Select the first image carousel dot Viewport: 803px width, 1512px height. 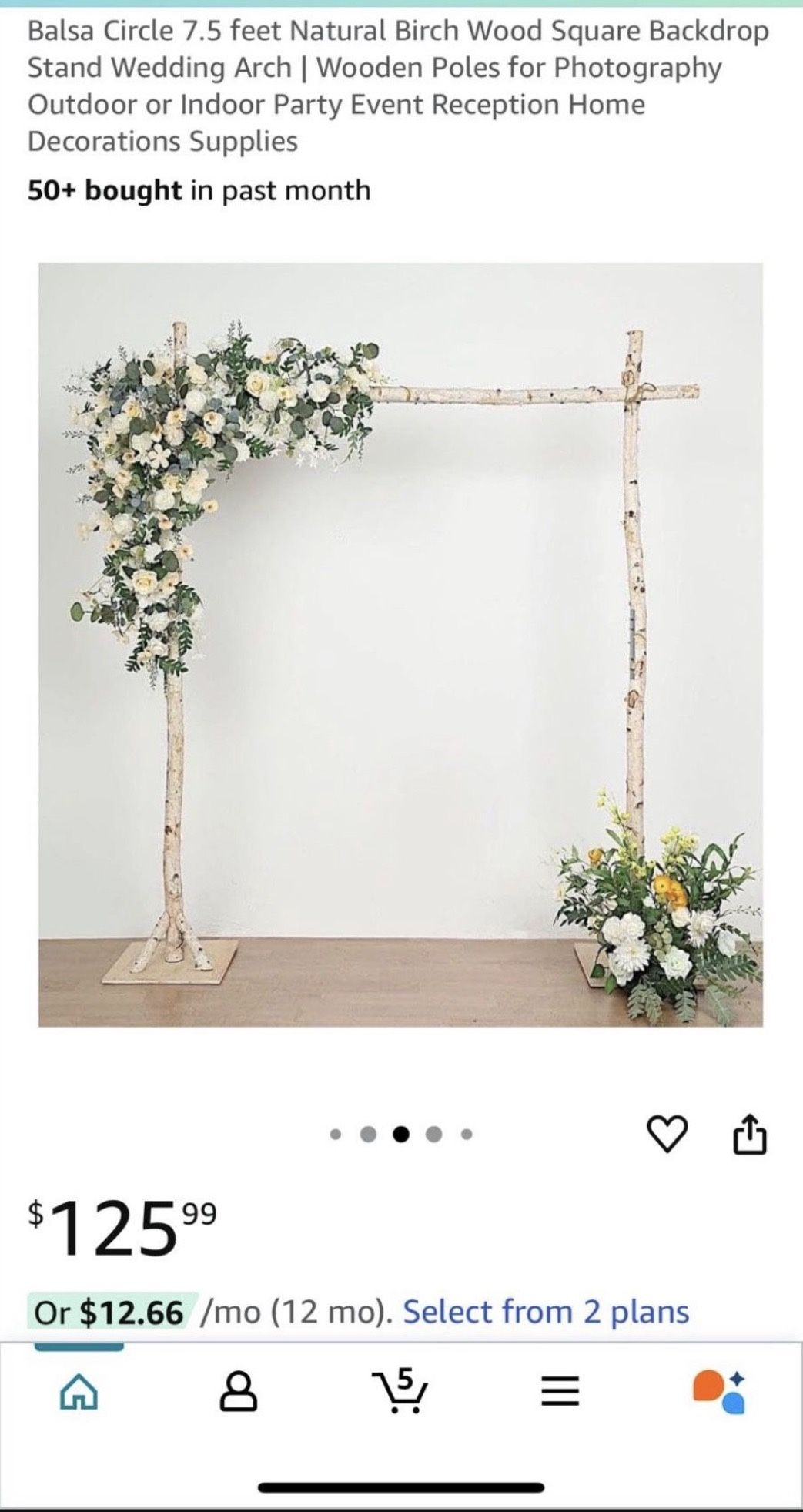pos(336,1133)
